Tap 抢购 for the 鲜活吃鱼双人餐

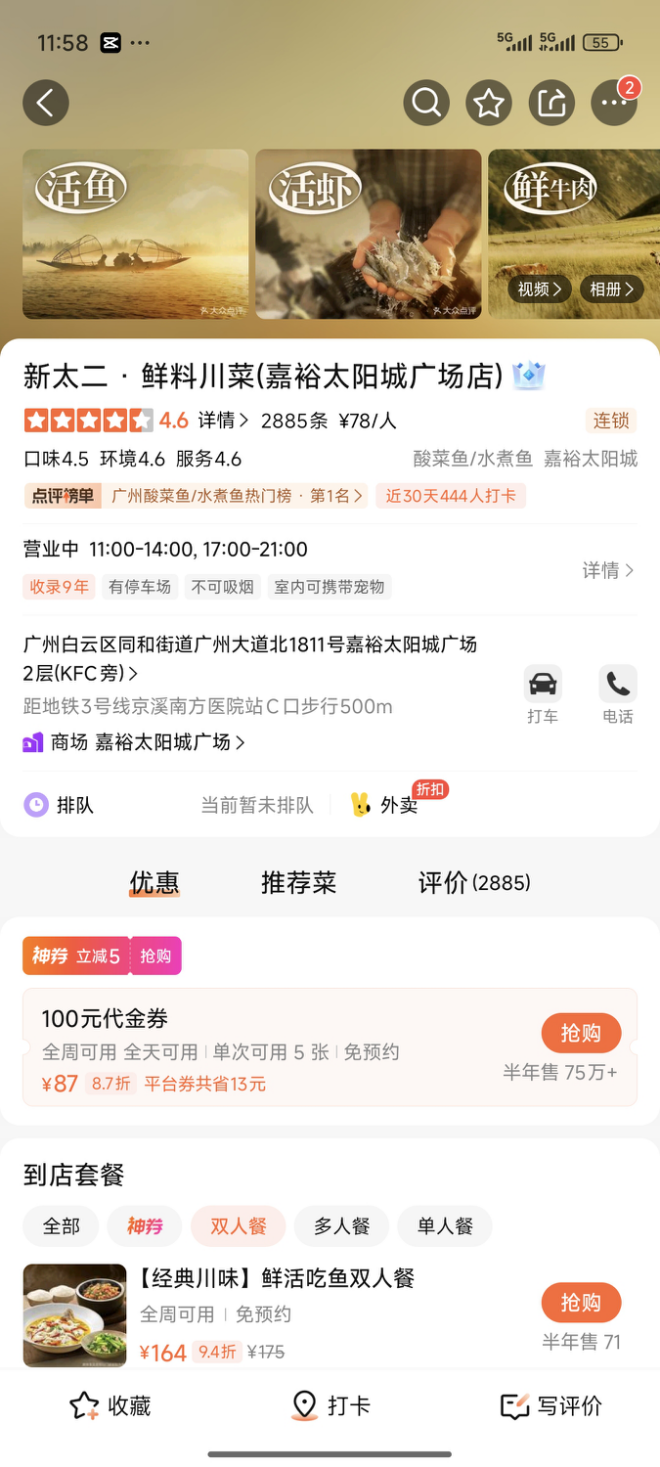coord(581,1303)
